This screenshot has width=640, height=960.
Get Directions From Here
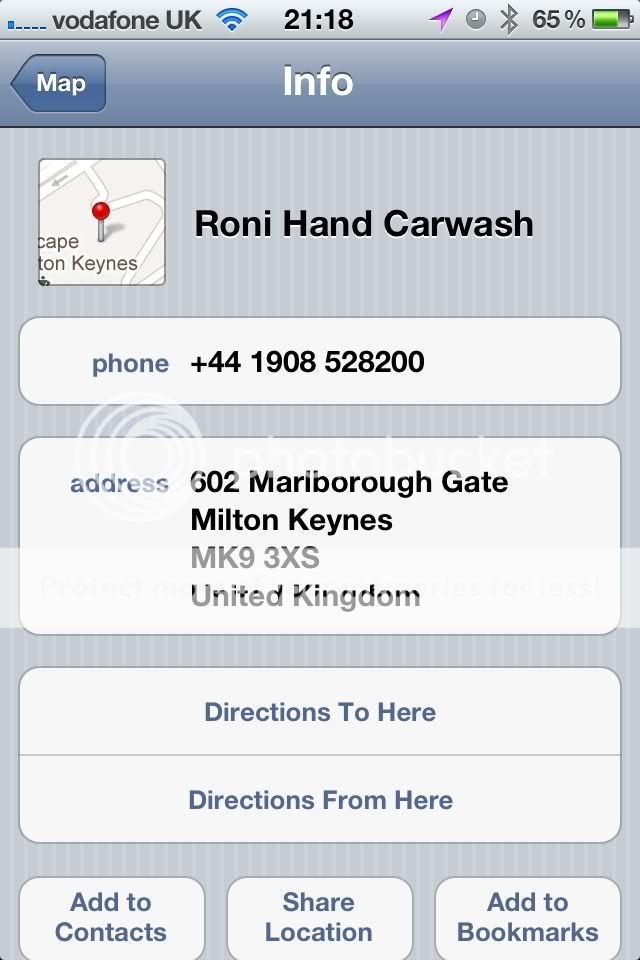320,800
